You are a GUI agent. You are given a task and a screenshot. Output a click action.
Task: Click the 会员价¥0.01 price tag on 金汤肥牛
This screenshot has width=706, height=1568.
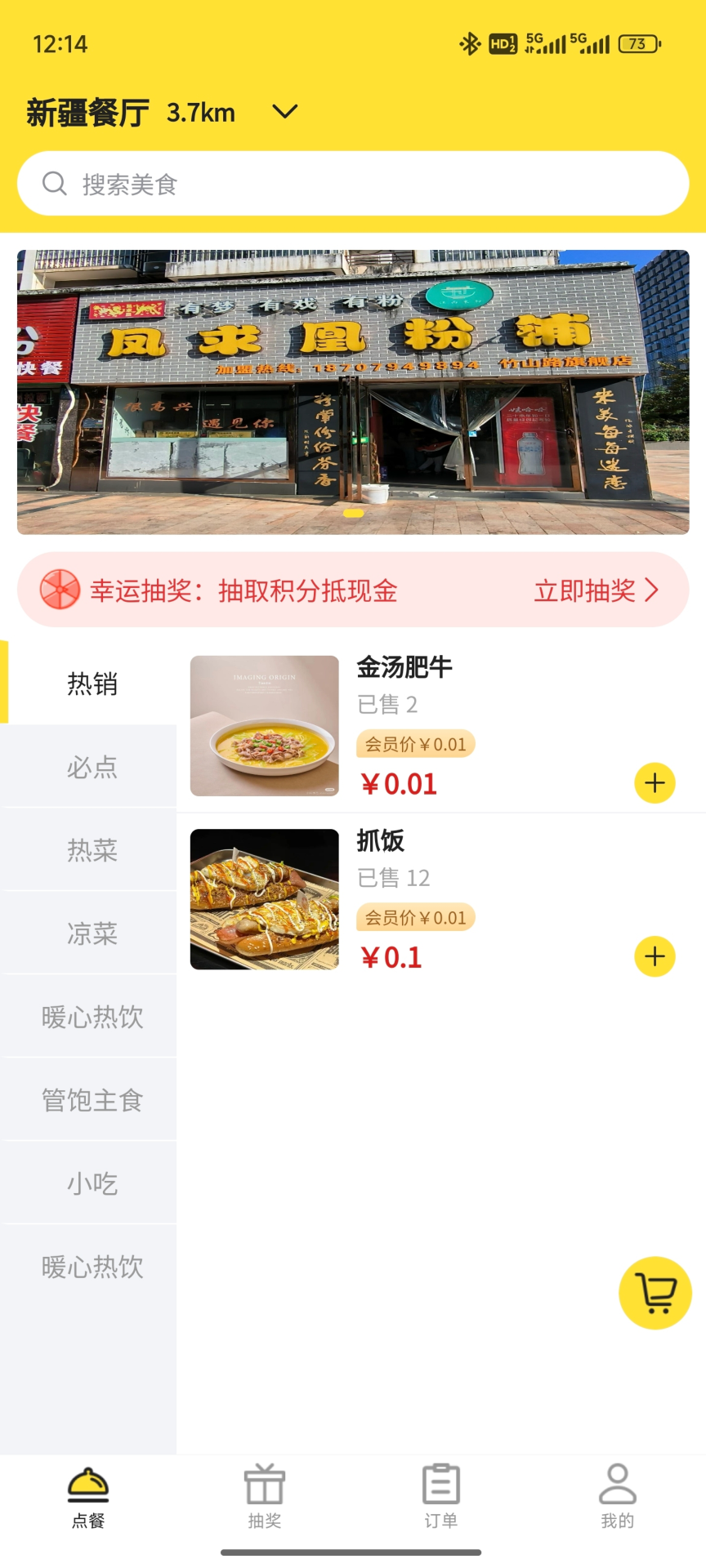(x=414, y=744)
